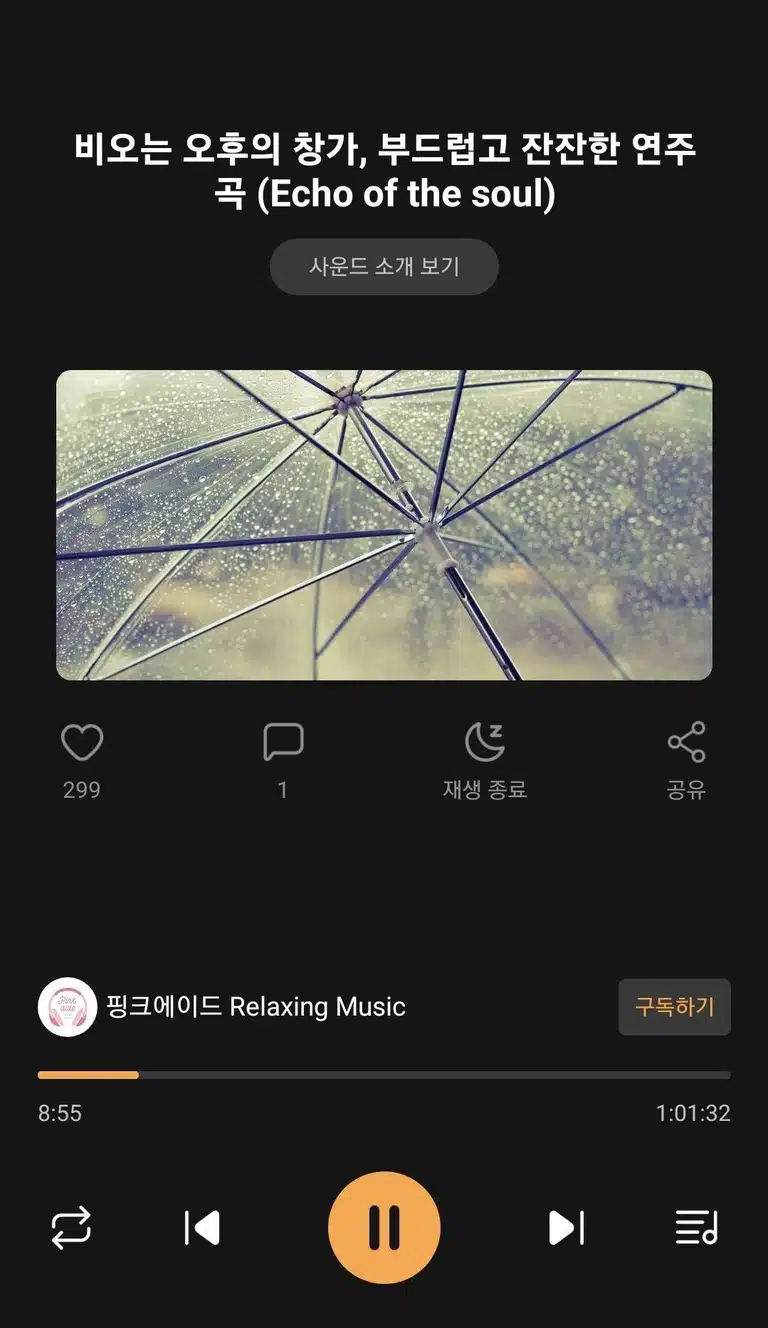The image size is (768, 1328).
Task: Skip to the next track
Action: 566,1227
